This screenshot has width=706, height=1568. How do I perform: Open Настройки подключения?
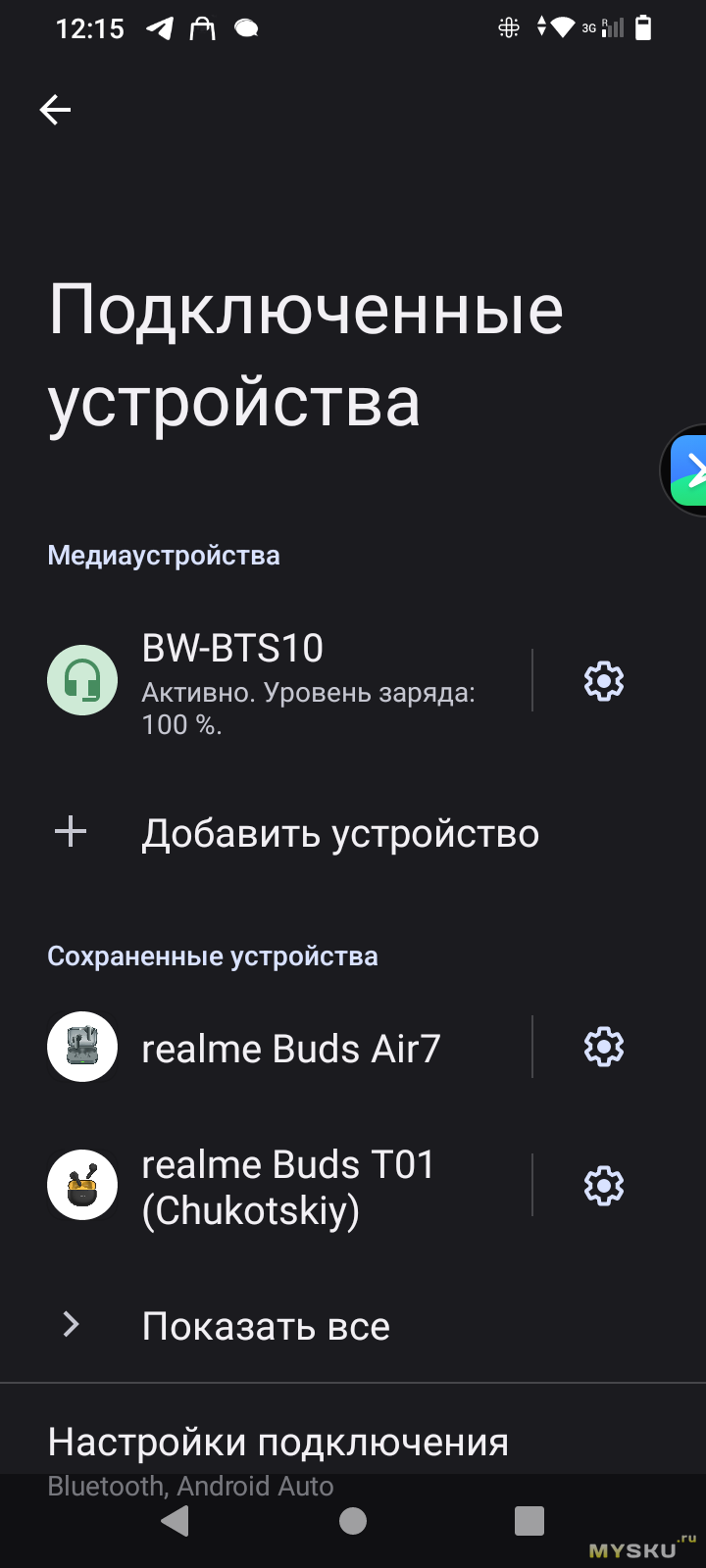pyautogui.click(x=278, y=1443)
